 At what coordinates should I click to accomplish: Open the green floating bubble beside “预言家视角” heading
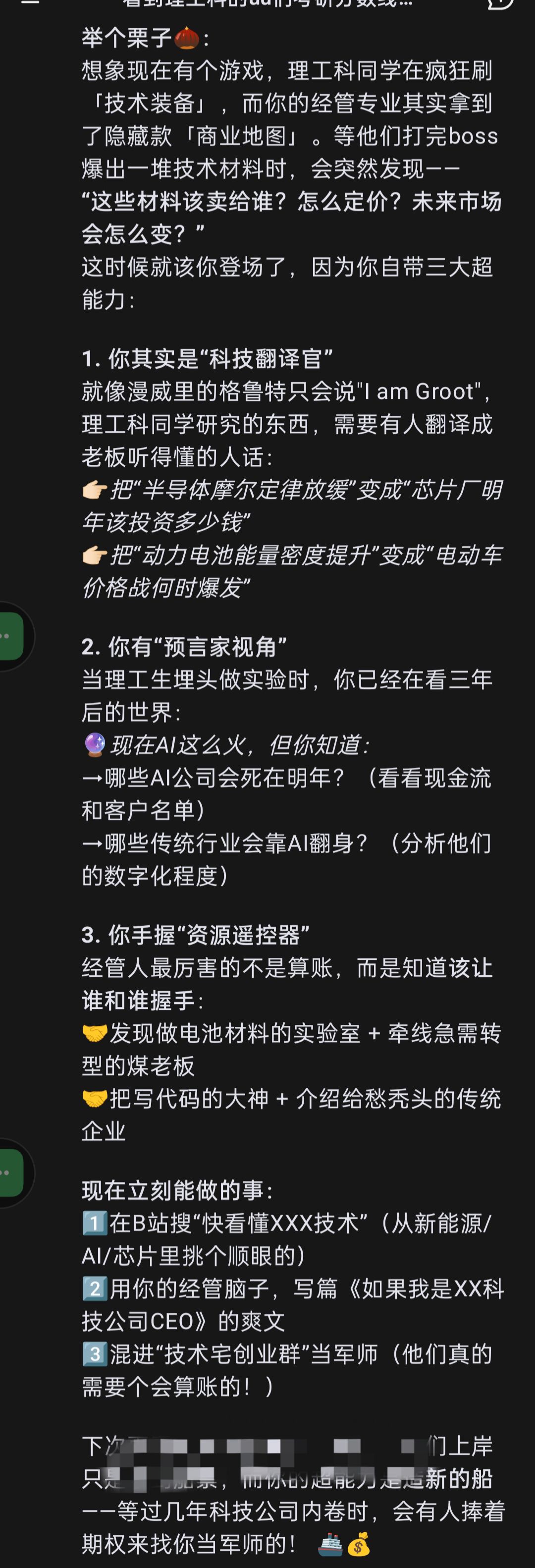11,636
